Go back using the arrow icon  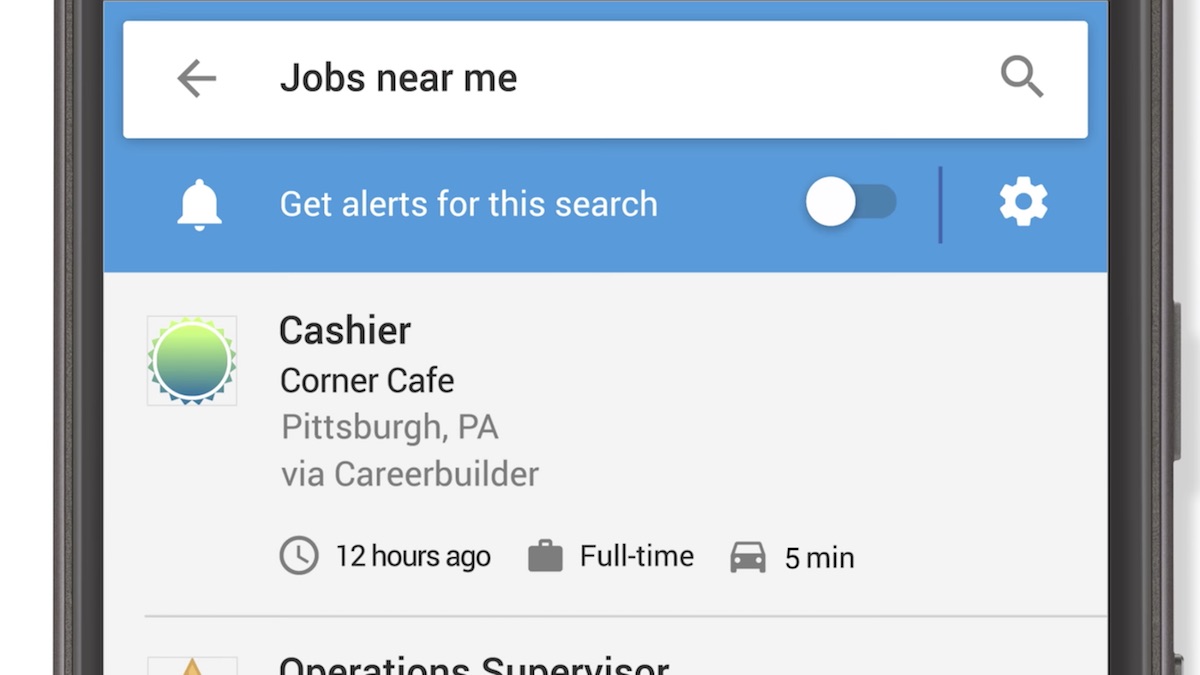(x=197, y=78)
